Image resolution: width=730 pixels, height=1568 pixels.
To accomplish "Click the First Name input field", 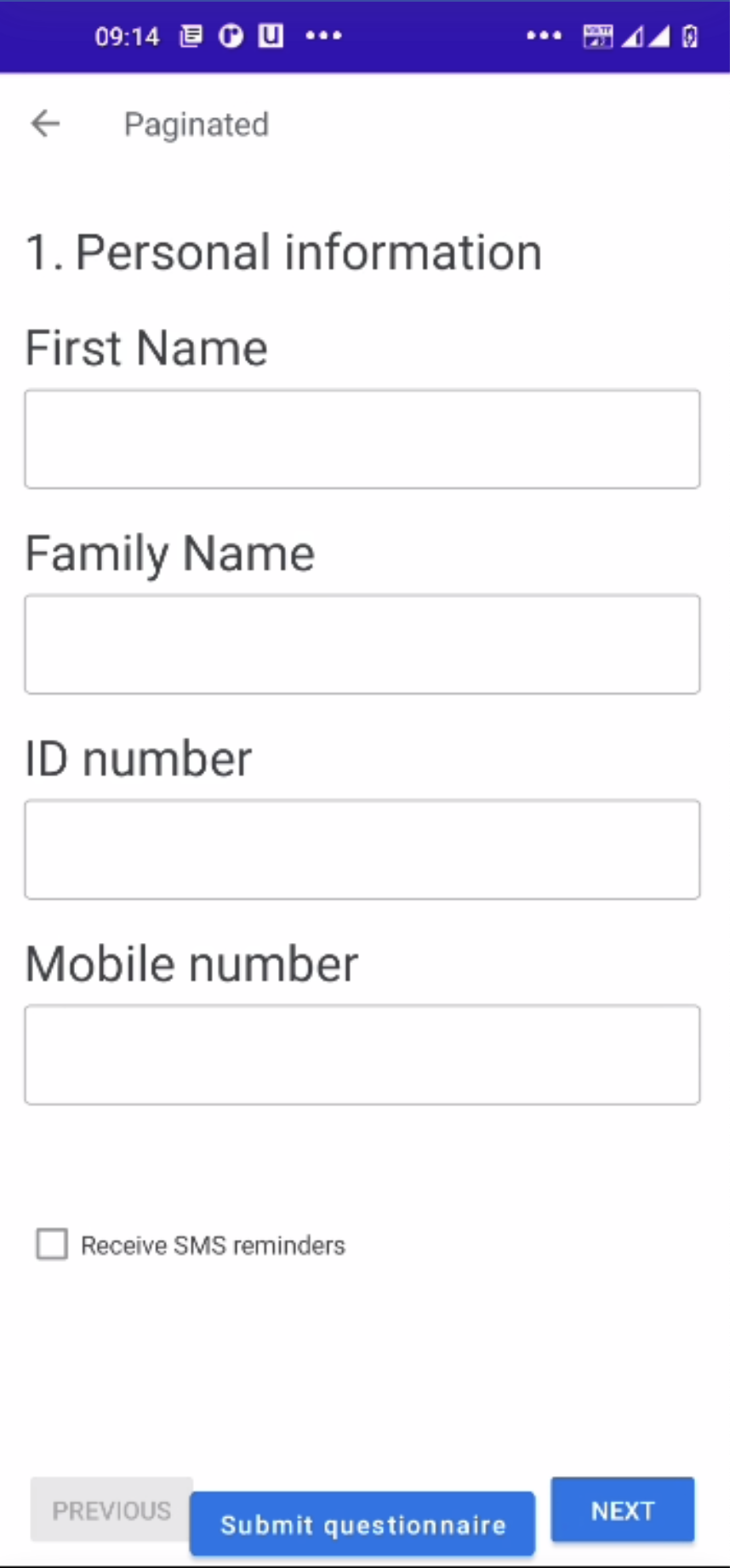I will tap(362, 439).
